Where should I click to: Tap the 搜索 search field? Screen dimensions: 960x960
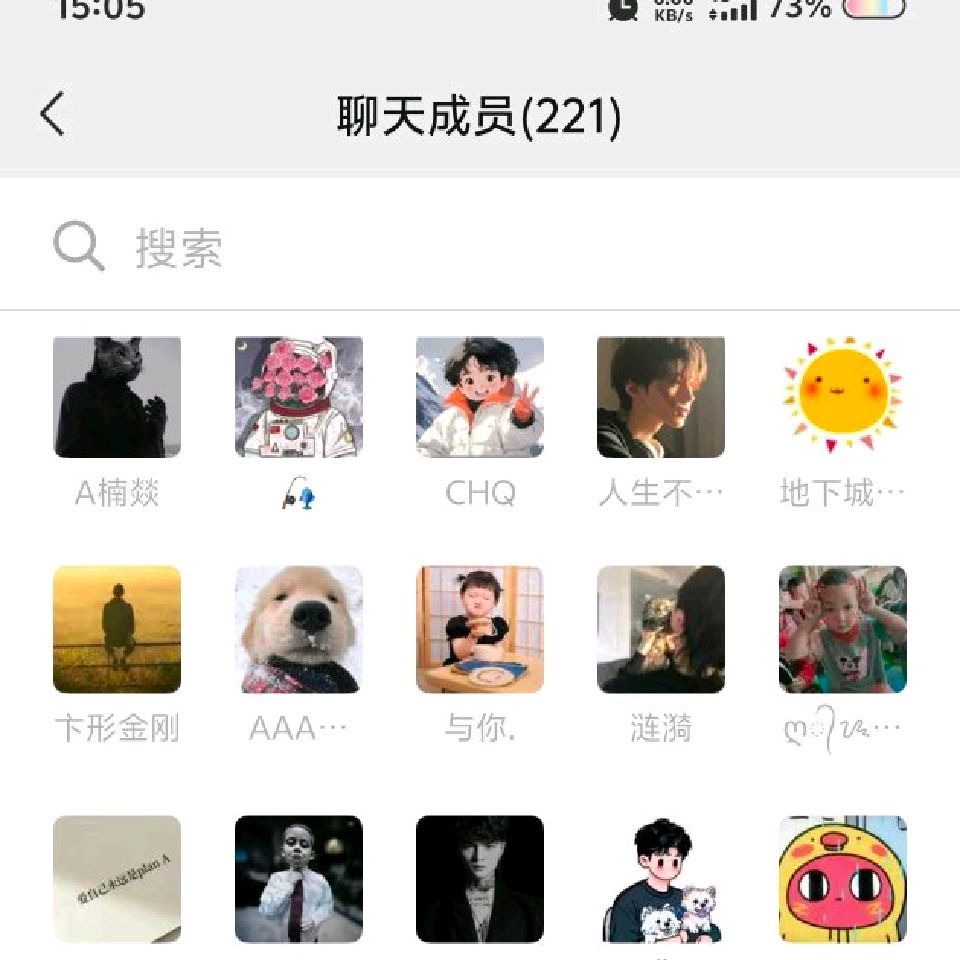pyautogui.click(x=480, y=247)
